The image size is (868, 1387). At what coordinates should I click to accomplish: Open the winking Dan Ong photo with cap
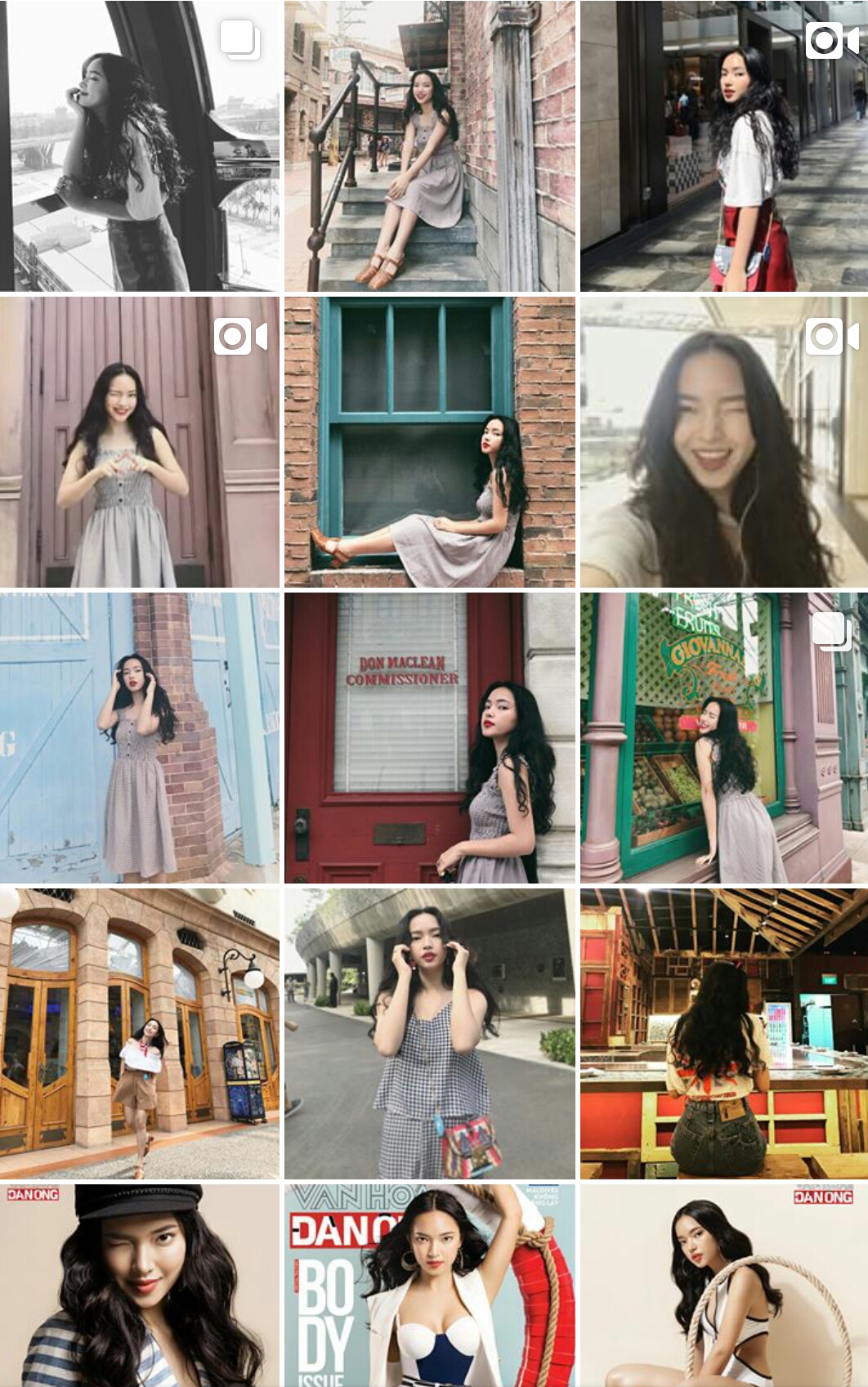coord(139,1285)
